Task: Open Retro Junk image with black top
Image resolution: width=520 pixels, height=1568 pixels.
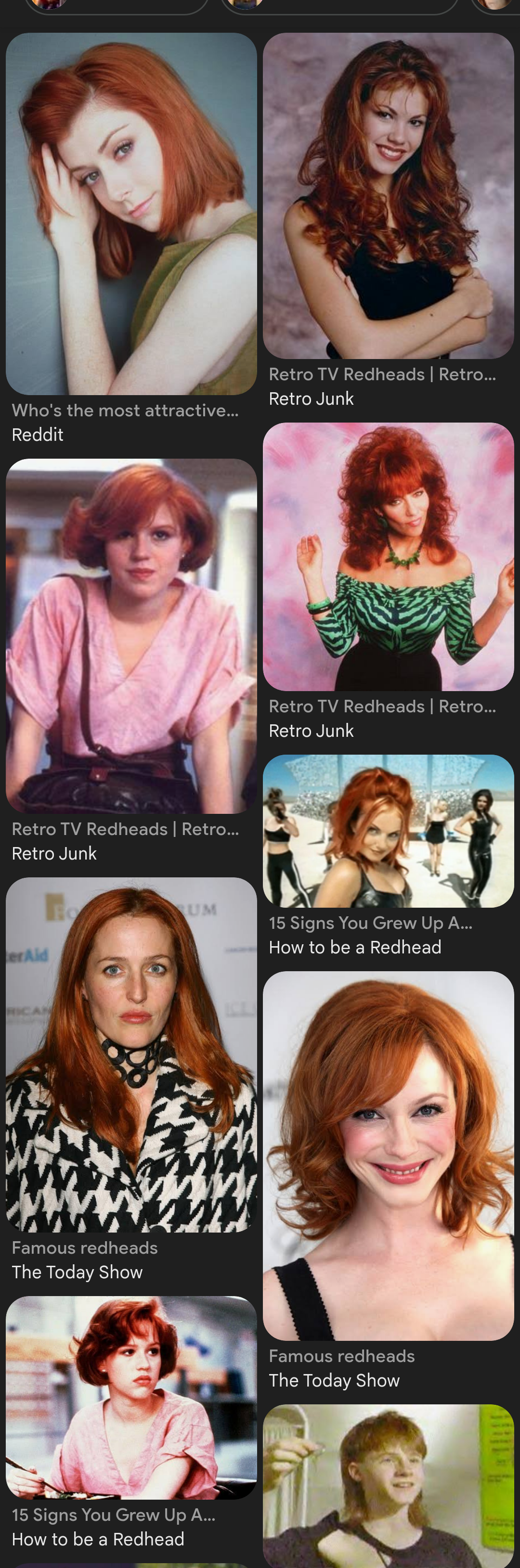Action: 388,195
